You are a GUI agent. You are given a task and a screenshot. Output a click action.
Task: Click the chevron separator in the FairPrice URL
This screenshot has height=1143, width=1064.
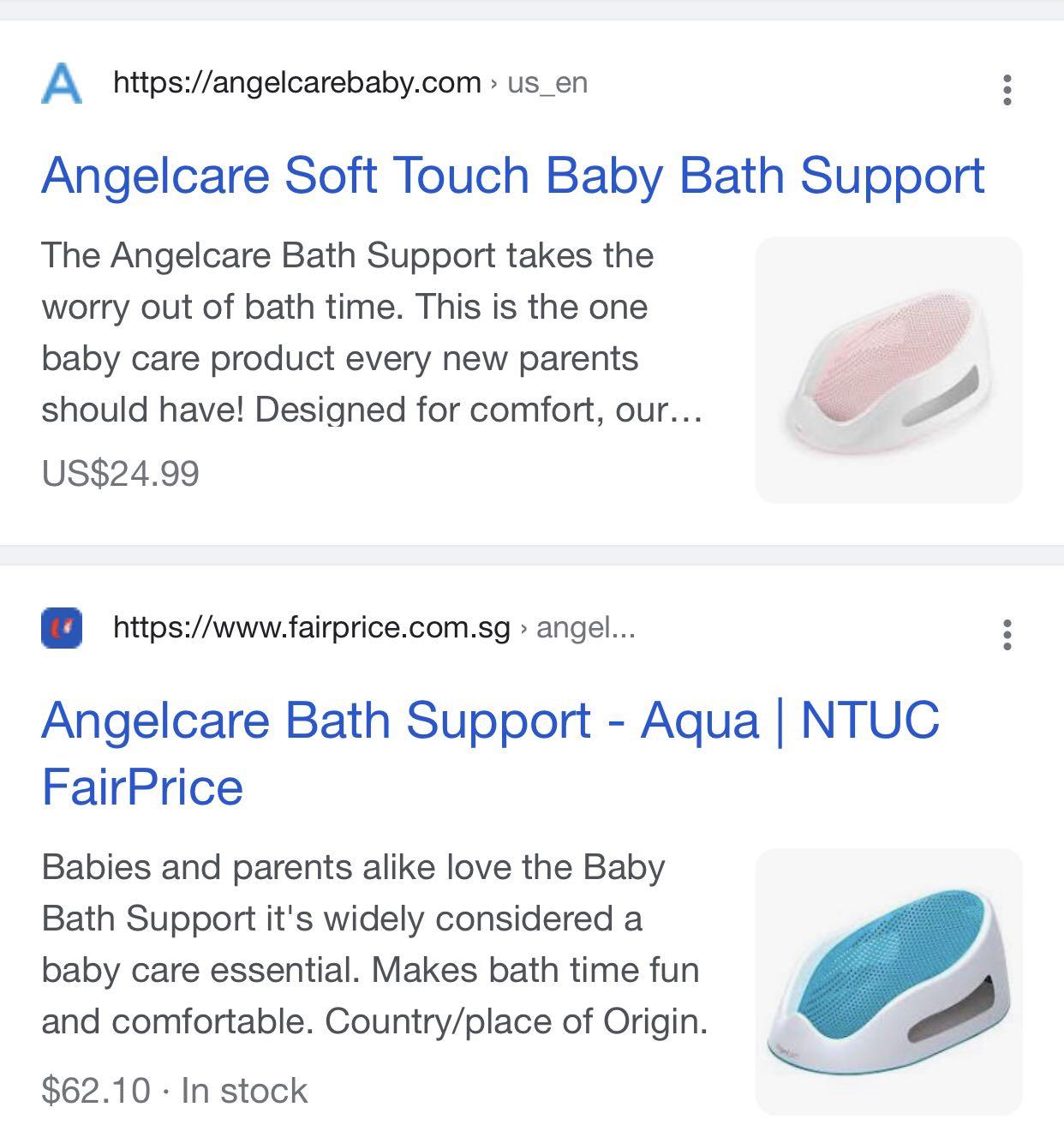coord(523,630)
